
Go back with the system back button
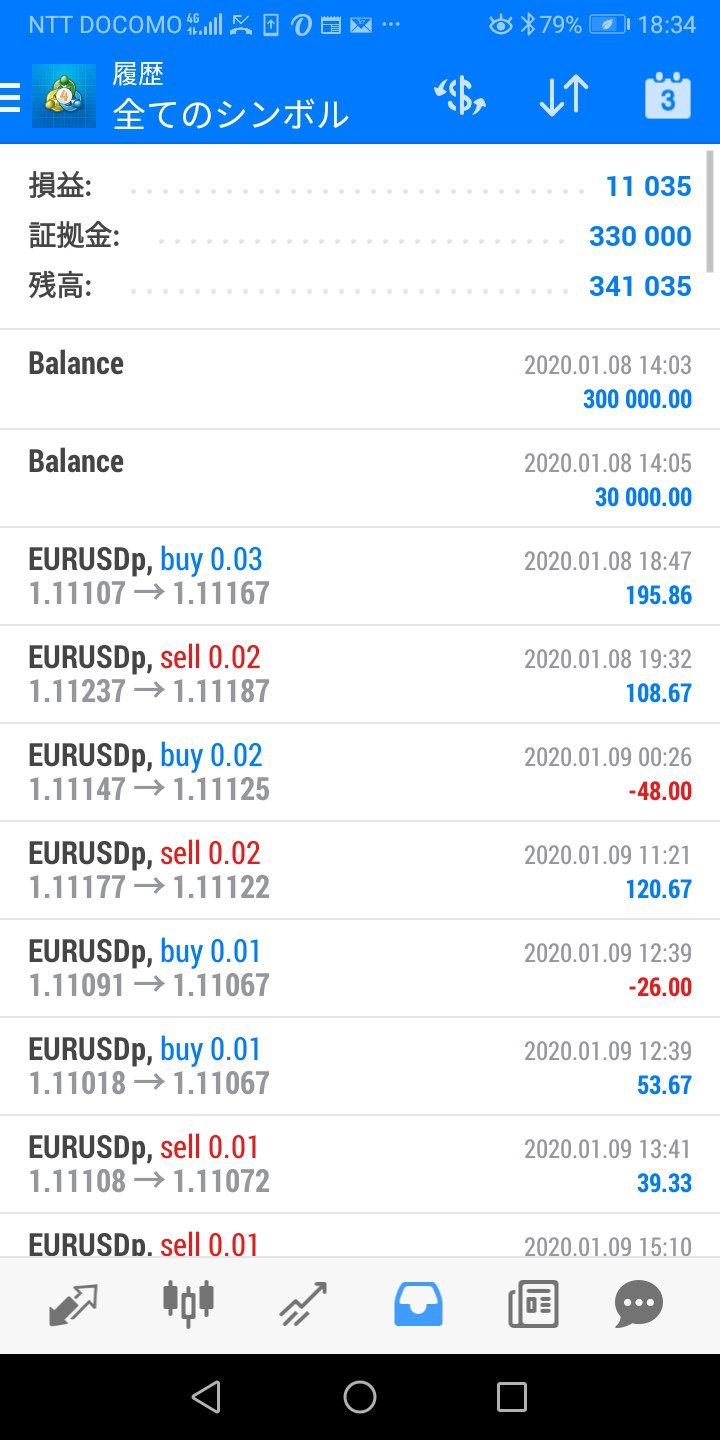[x=206, y=1397]
